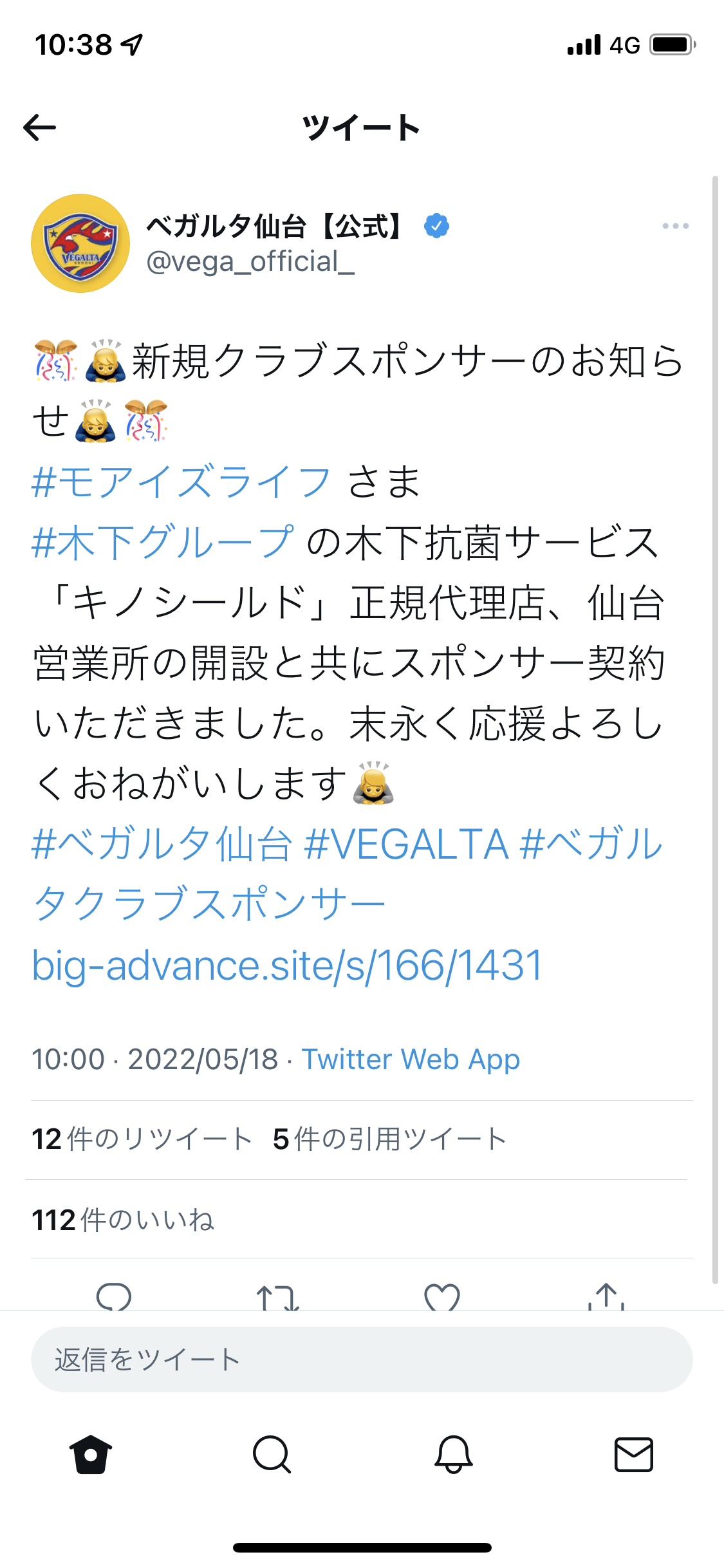724x1568 pixels.
Task: Open the #VEGALTA hashtag
Action: (x=406, y=844)
